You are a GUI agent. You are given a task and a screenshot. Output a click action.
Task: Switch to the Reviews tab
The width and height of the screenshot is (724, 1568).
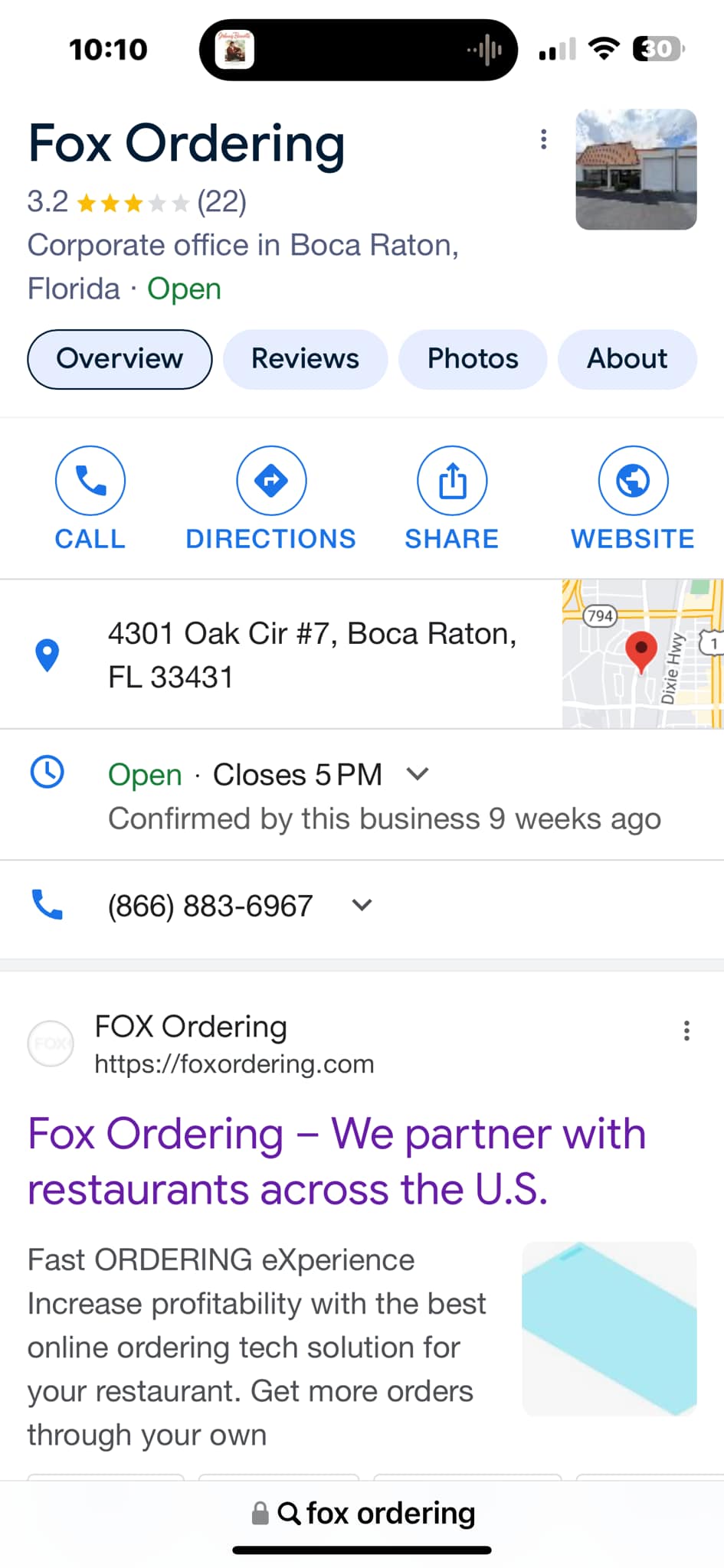pyautogui.click(x=305, y=359)
